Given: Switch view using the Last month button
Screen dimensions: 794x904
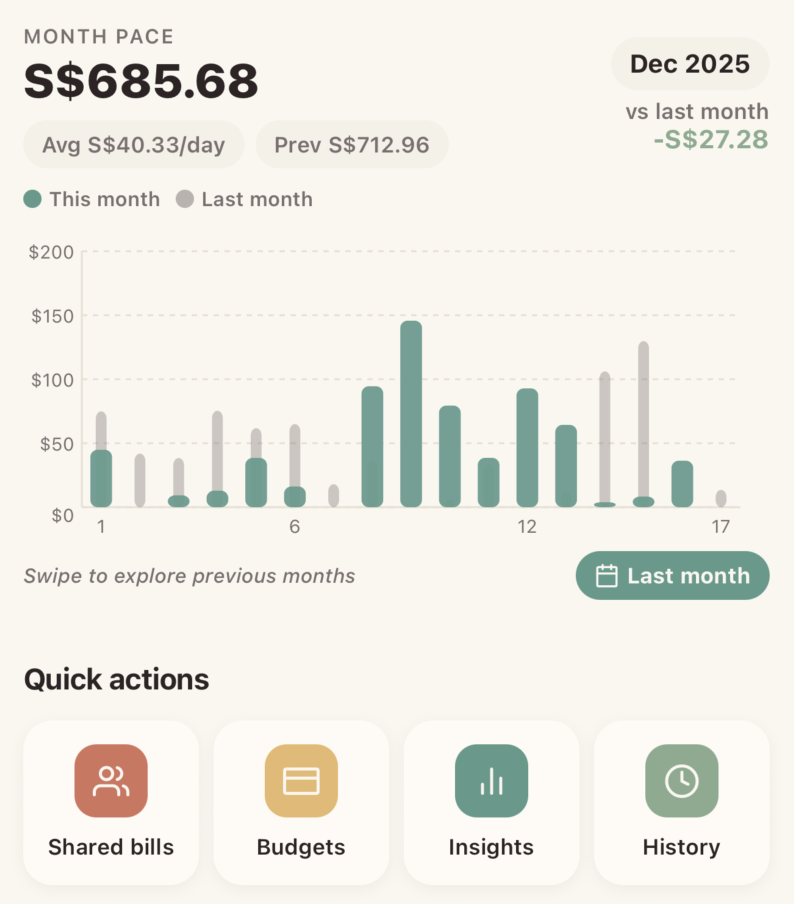Looking at the screenshot, I should [672, 576].
